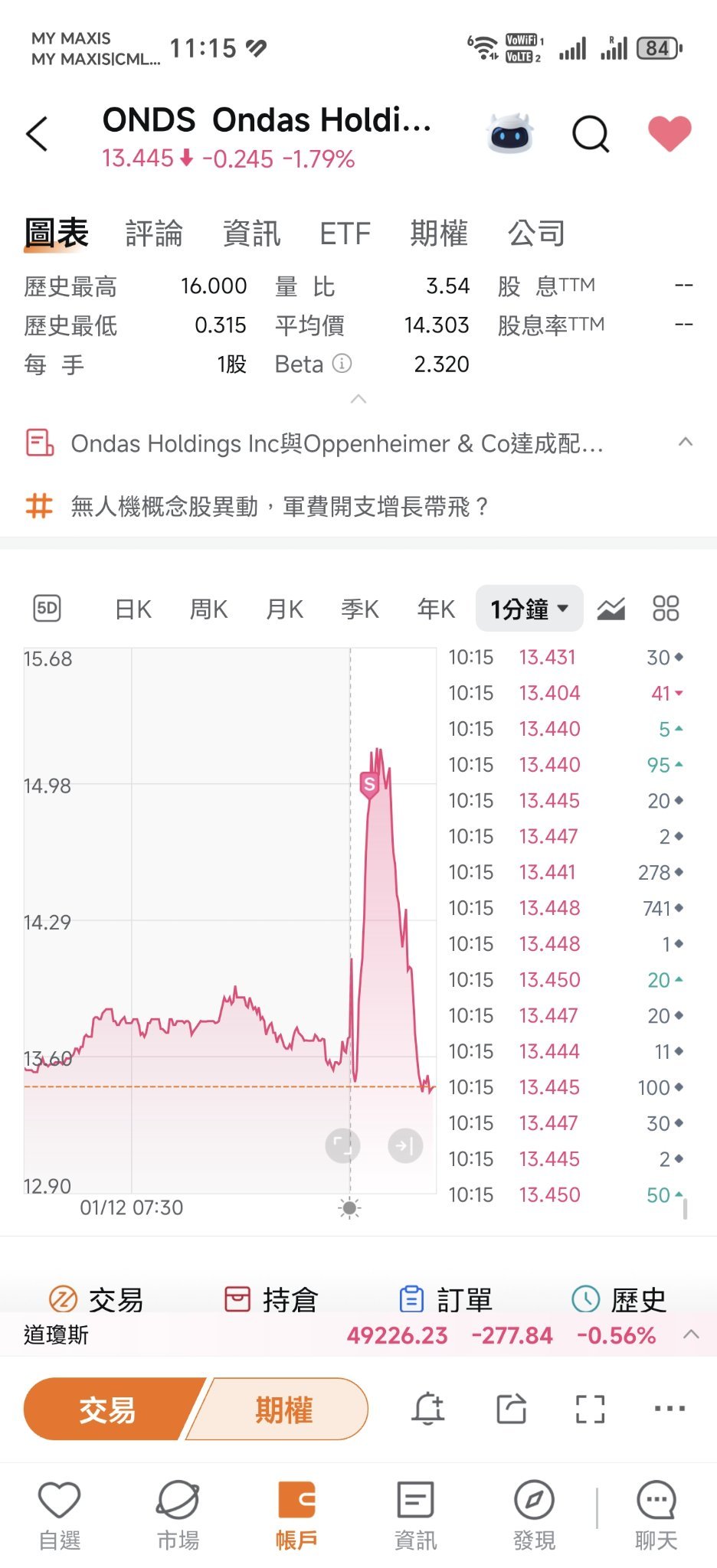
Task: Open the three-dot more options
Action: coord(670,1409)
